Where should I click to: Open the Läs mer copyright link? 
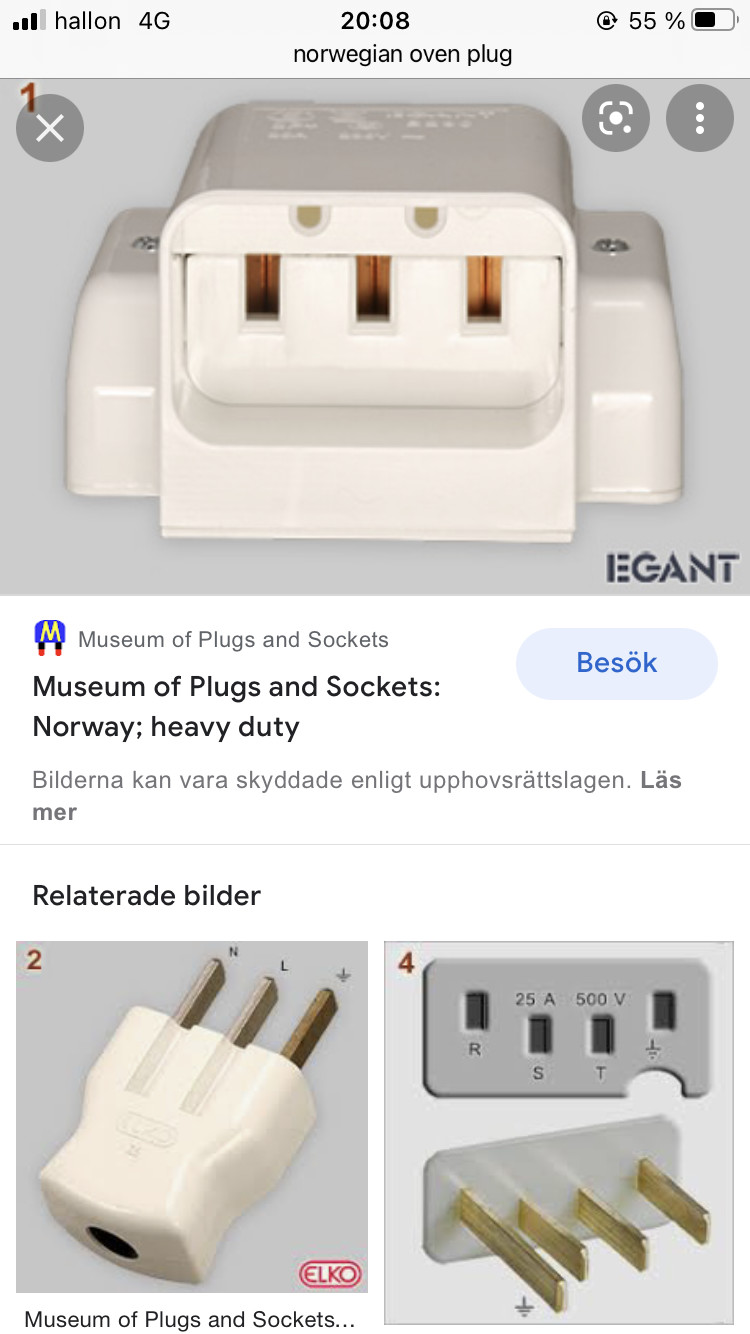tap(660, 781)
